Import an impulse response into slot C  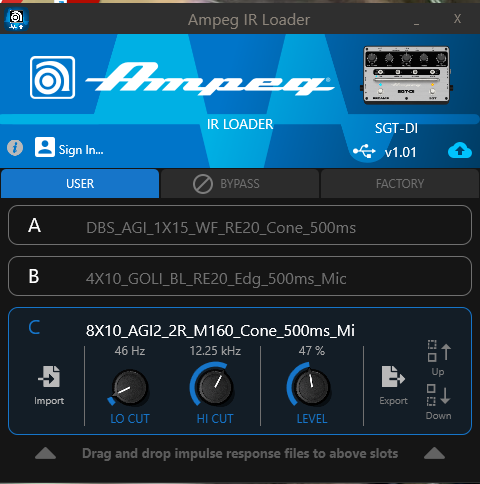point(49,385)
